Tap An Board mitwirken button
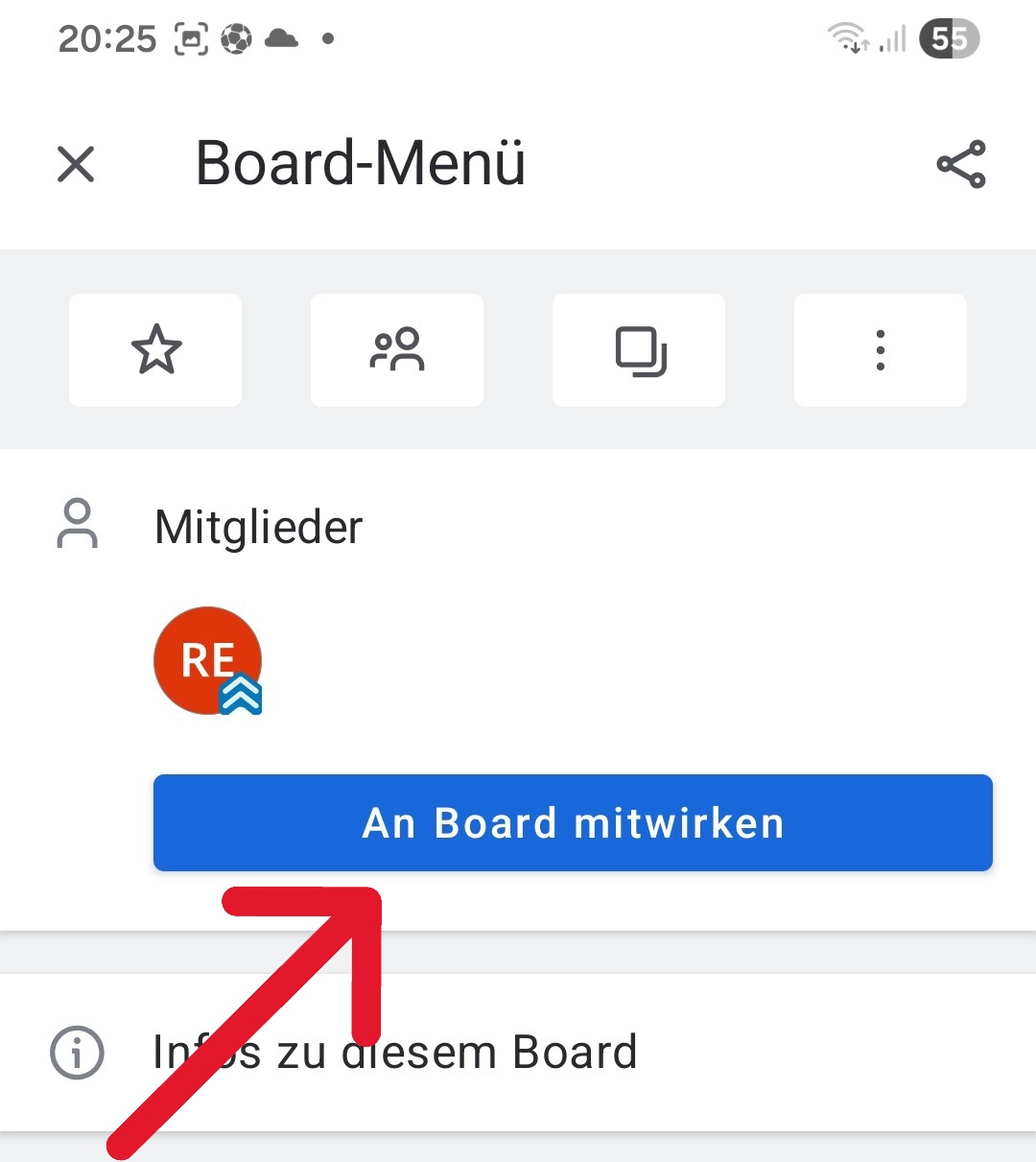The width and height of the screenshot is (1036, 1162). pos(573,823)
